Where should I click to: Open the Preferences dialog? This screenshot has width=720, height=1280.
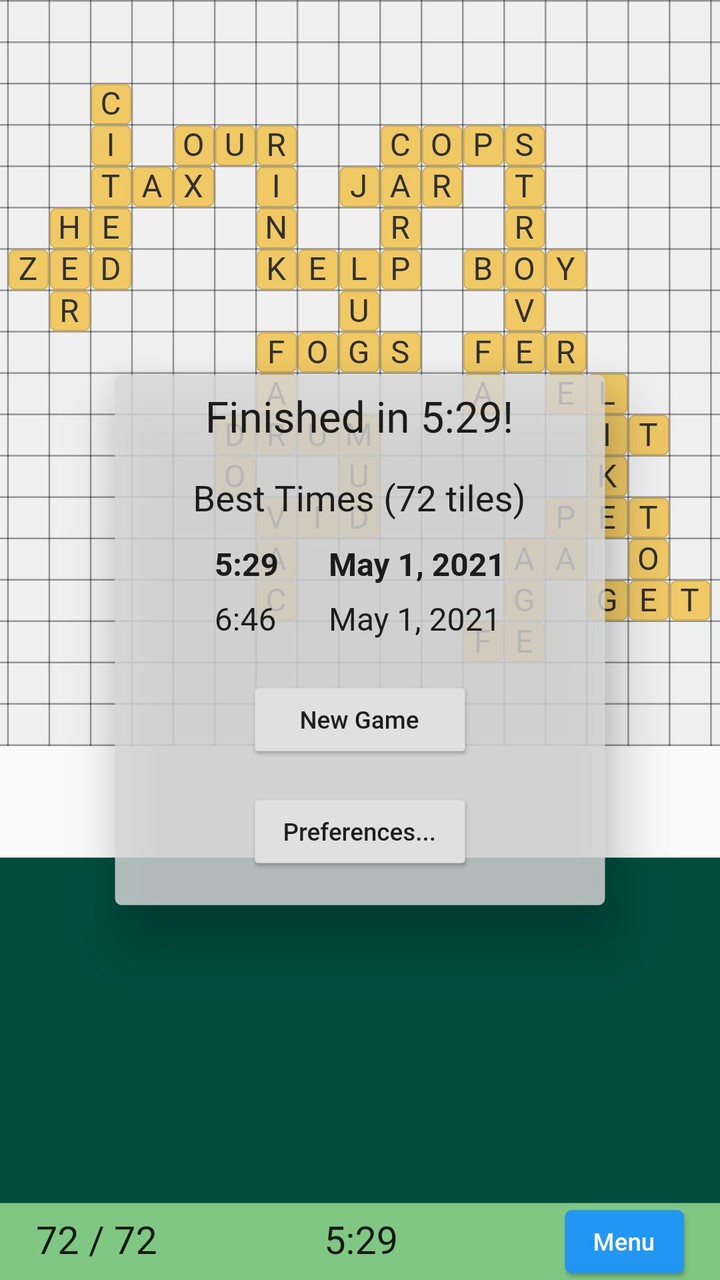[x=359, y=832]
